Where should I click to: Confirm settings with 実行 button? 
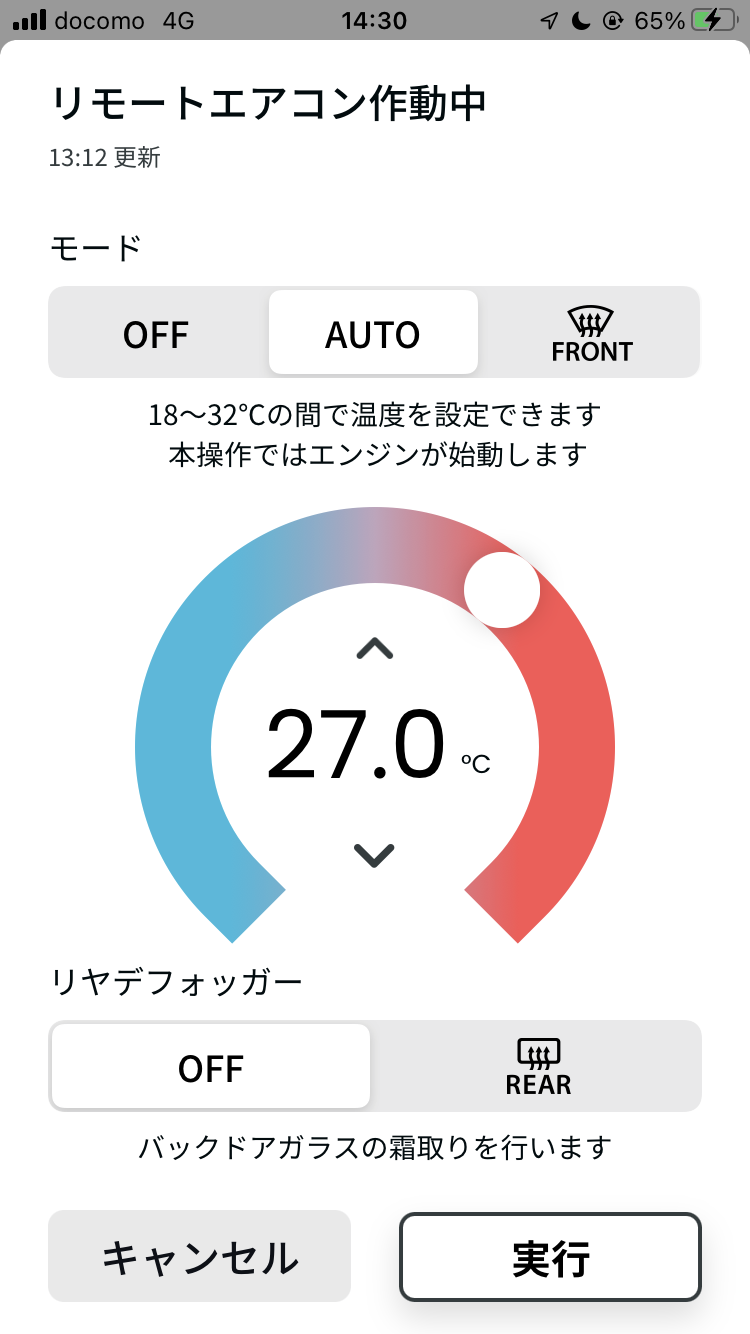[551, 1257]
